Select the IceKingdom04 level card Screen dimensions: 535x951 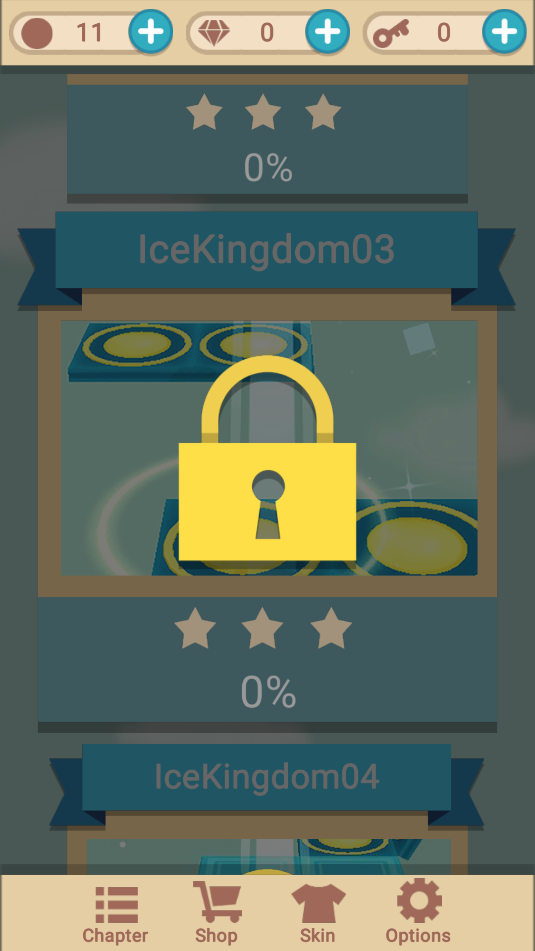(268, 809)
